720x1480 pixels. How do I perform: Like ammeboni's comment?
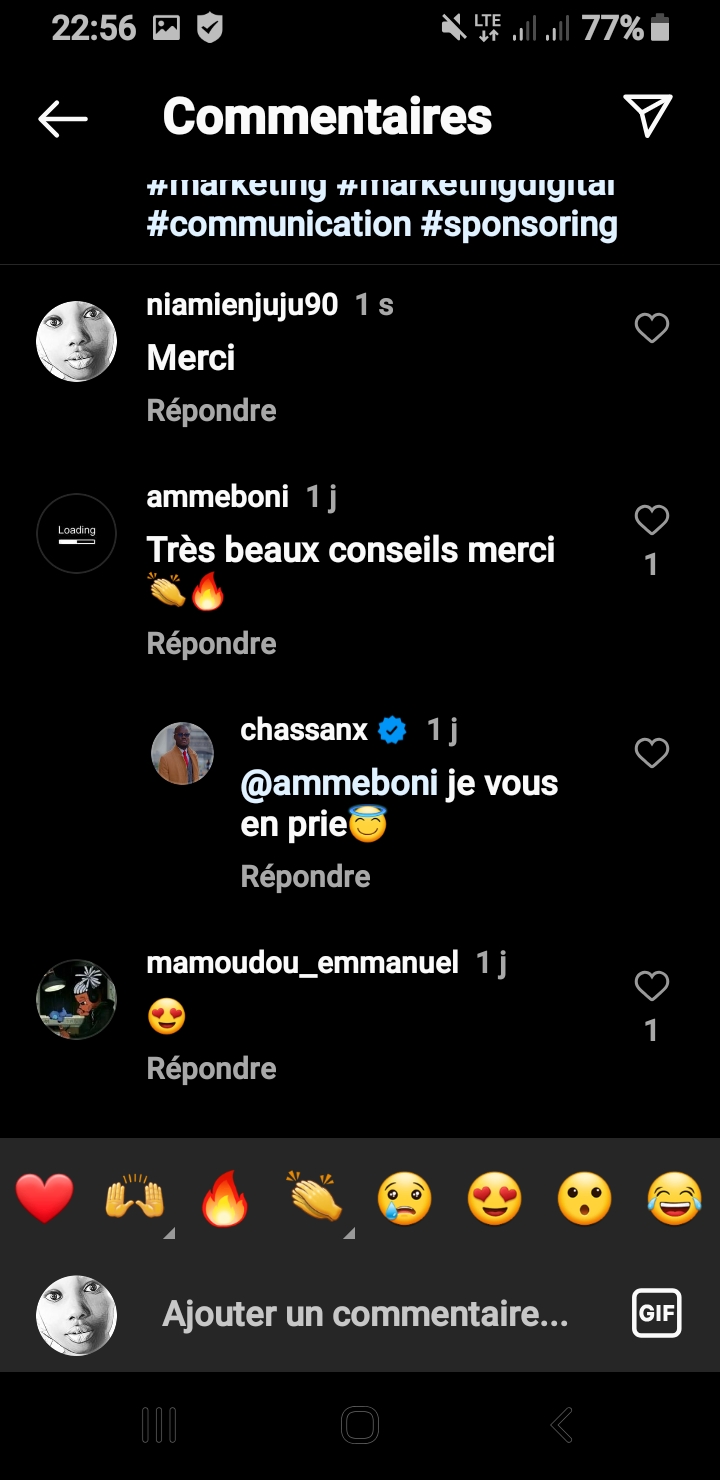coord(651,520)
